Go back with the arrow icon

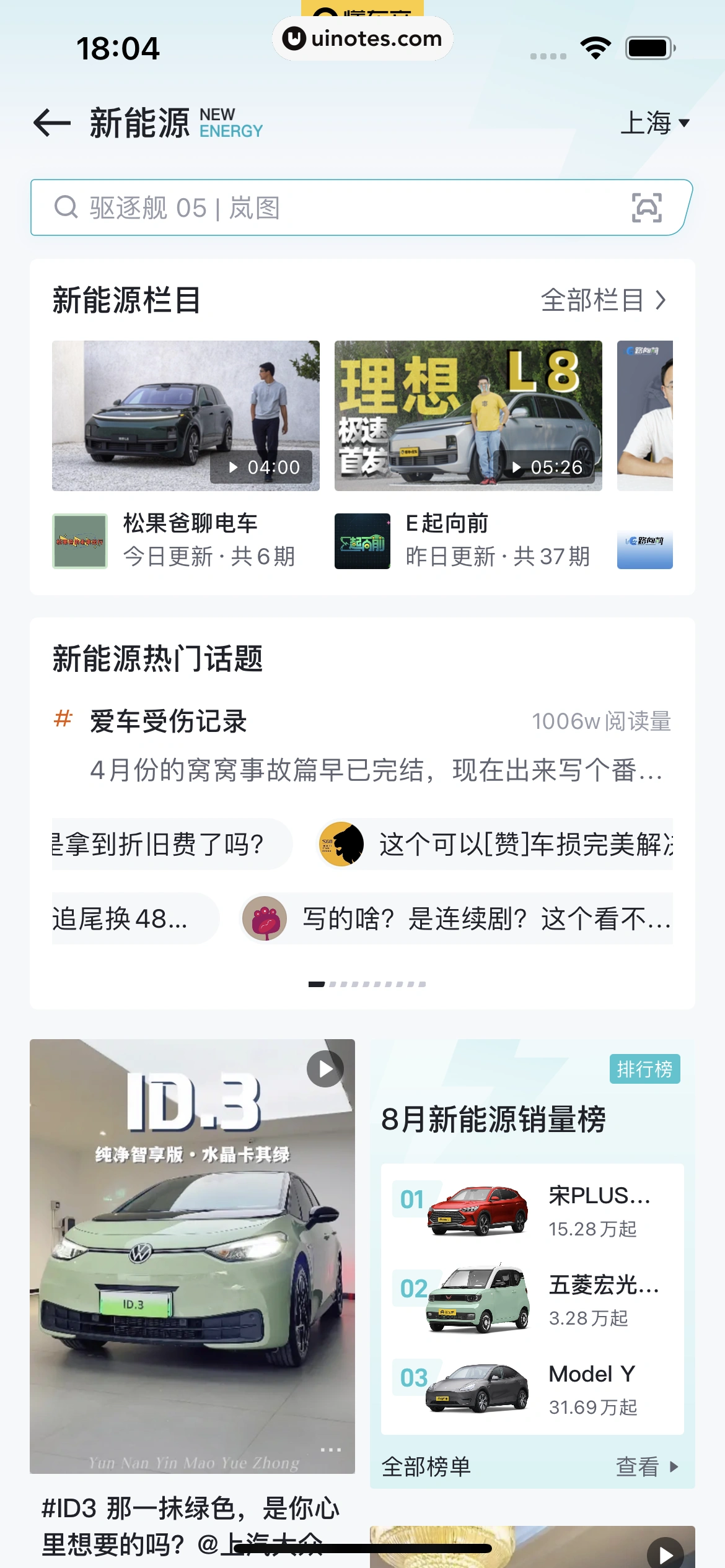(52, 123)
